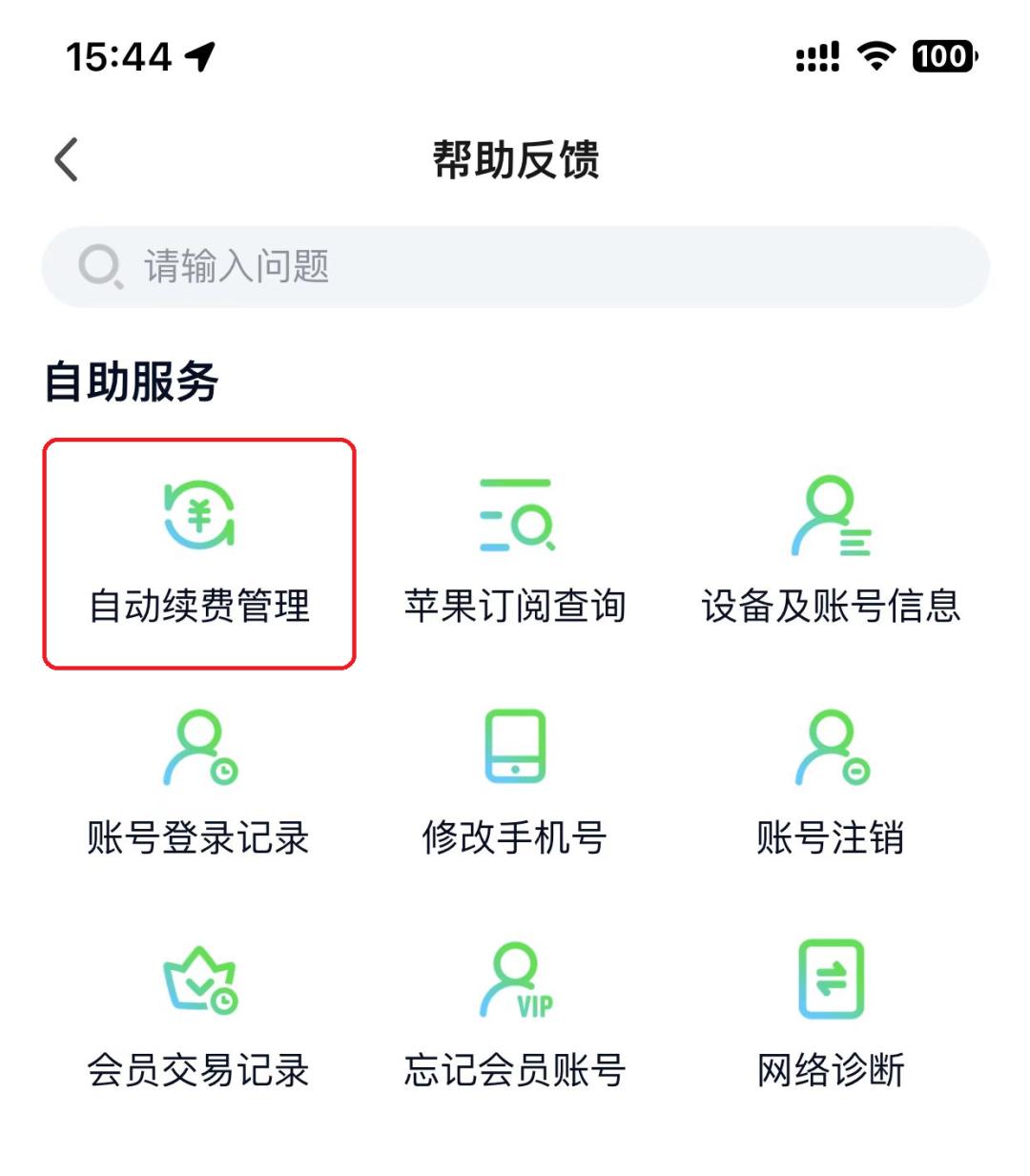
Task: Tap the 请输入问题 search field
Action: click(x=515, y=266)
